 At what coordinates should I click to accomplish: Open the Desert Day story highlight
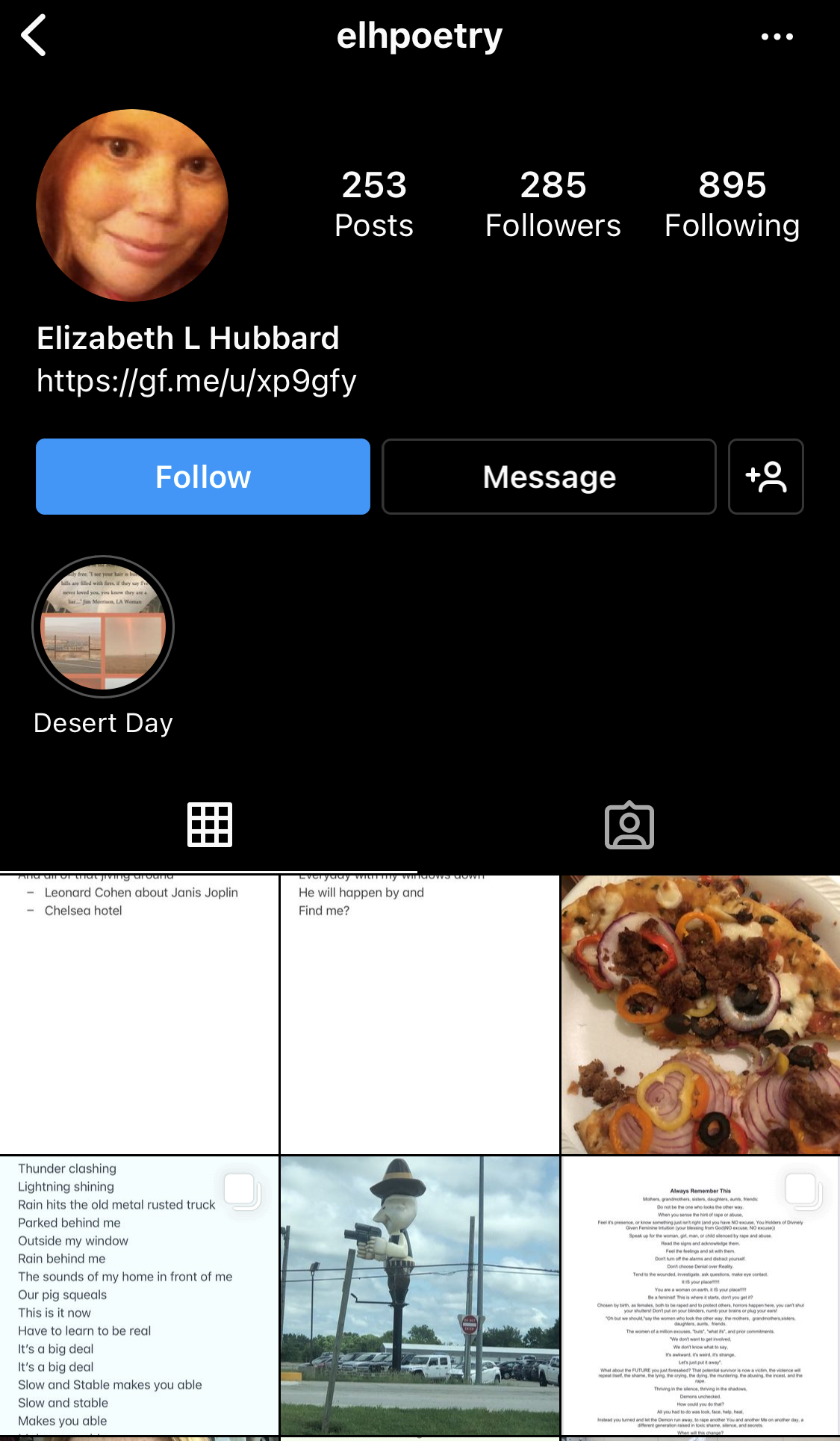[x=103, y=627]
